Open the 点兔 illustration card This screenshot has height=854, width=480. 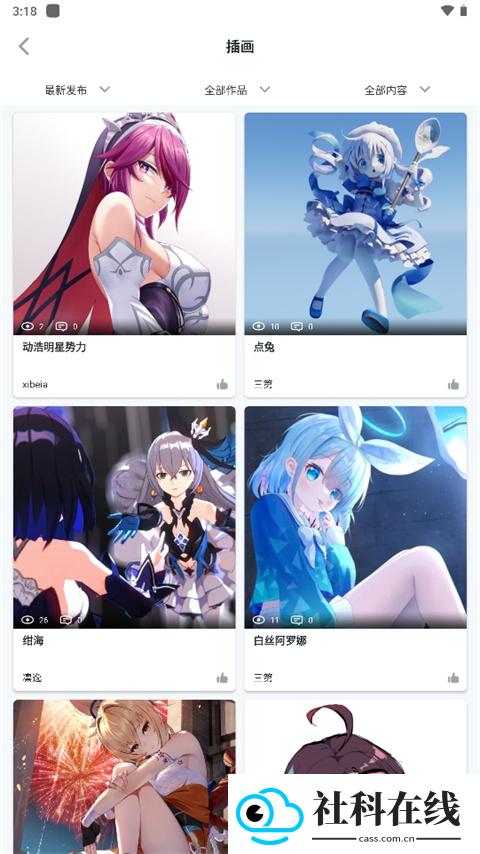355,255
